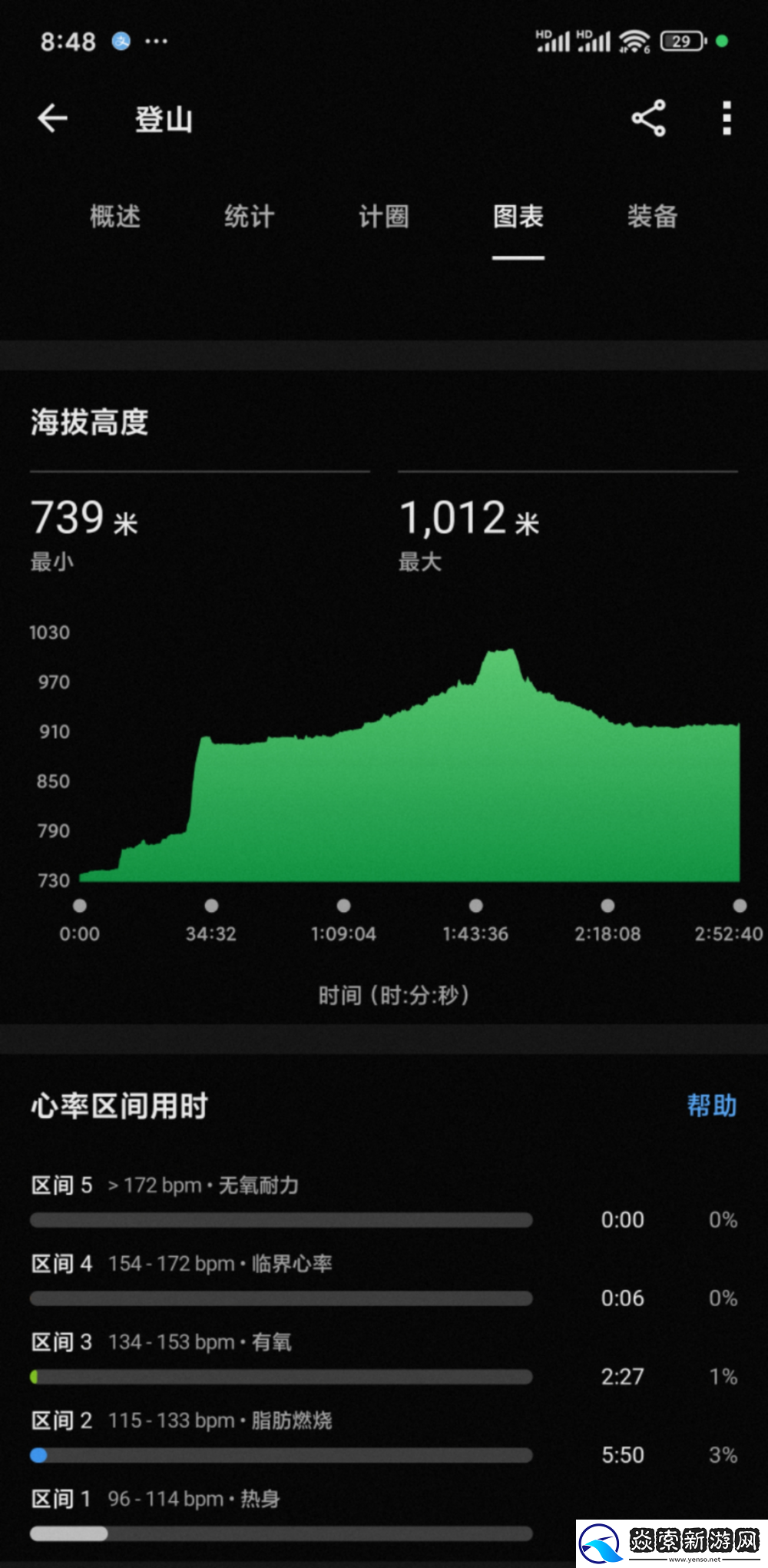Tap the back arrow to leave 登山 activity
This screenshot has height=1568, width=768.
[x=52, y=119]
